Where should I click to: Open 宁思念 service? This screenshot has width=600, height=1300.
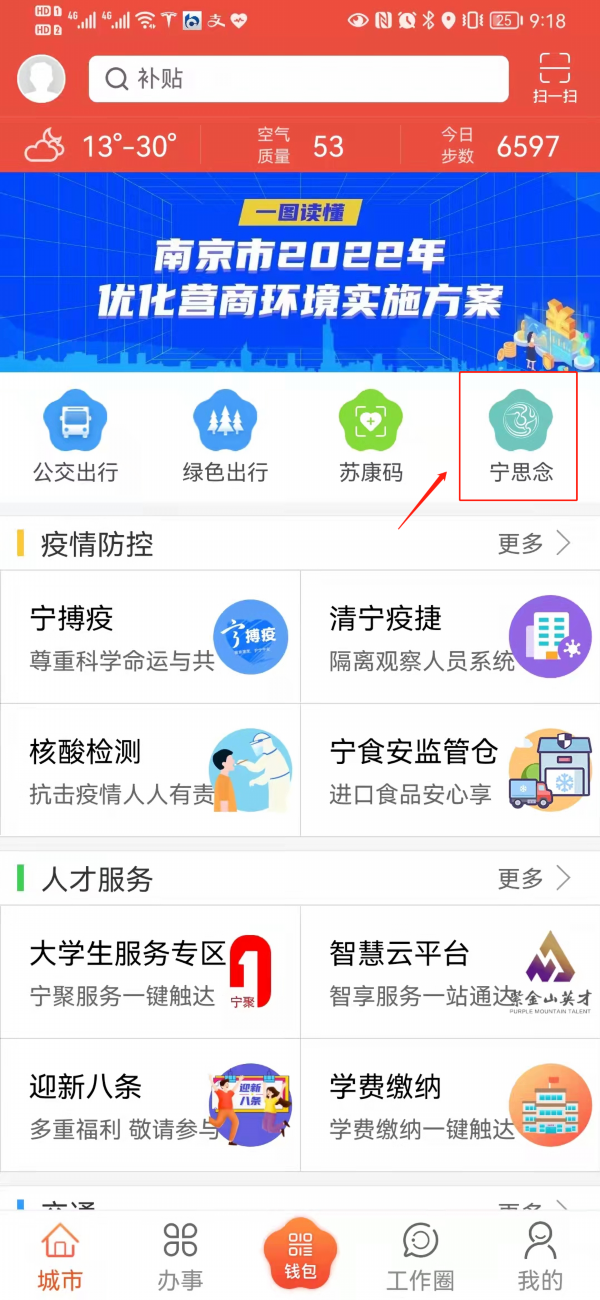click(x=520, y=437)
